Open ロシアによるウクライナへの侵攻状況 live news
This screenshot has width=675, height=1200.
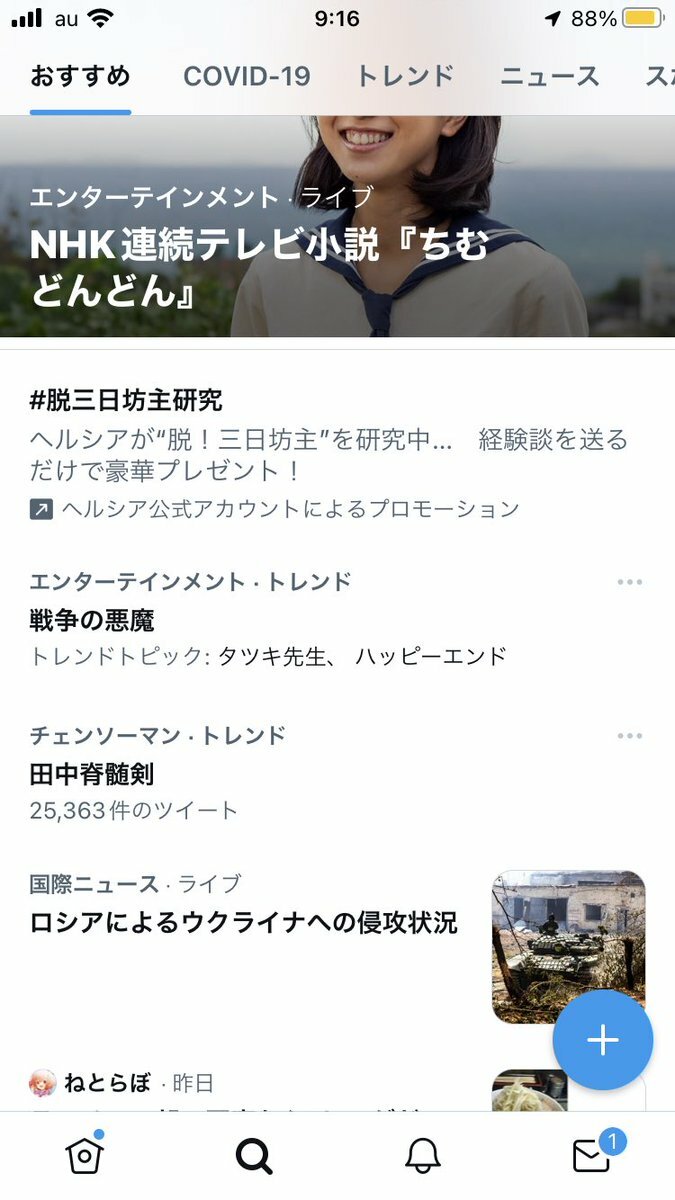coord(337,946)
